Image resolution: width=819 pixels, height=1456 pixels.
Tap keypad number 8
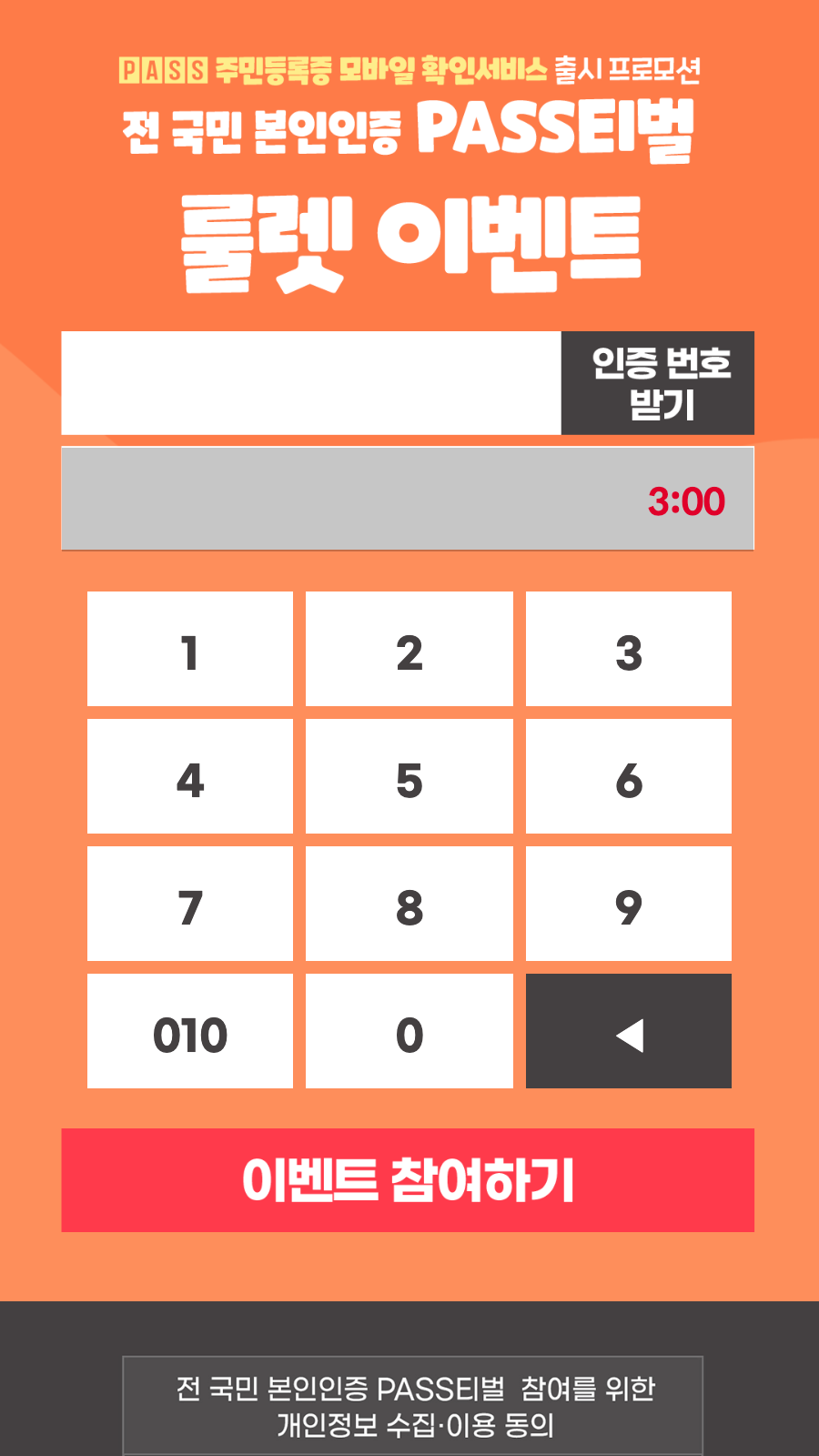pyautogui.click(x=409, y=904)
